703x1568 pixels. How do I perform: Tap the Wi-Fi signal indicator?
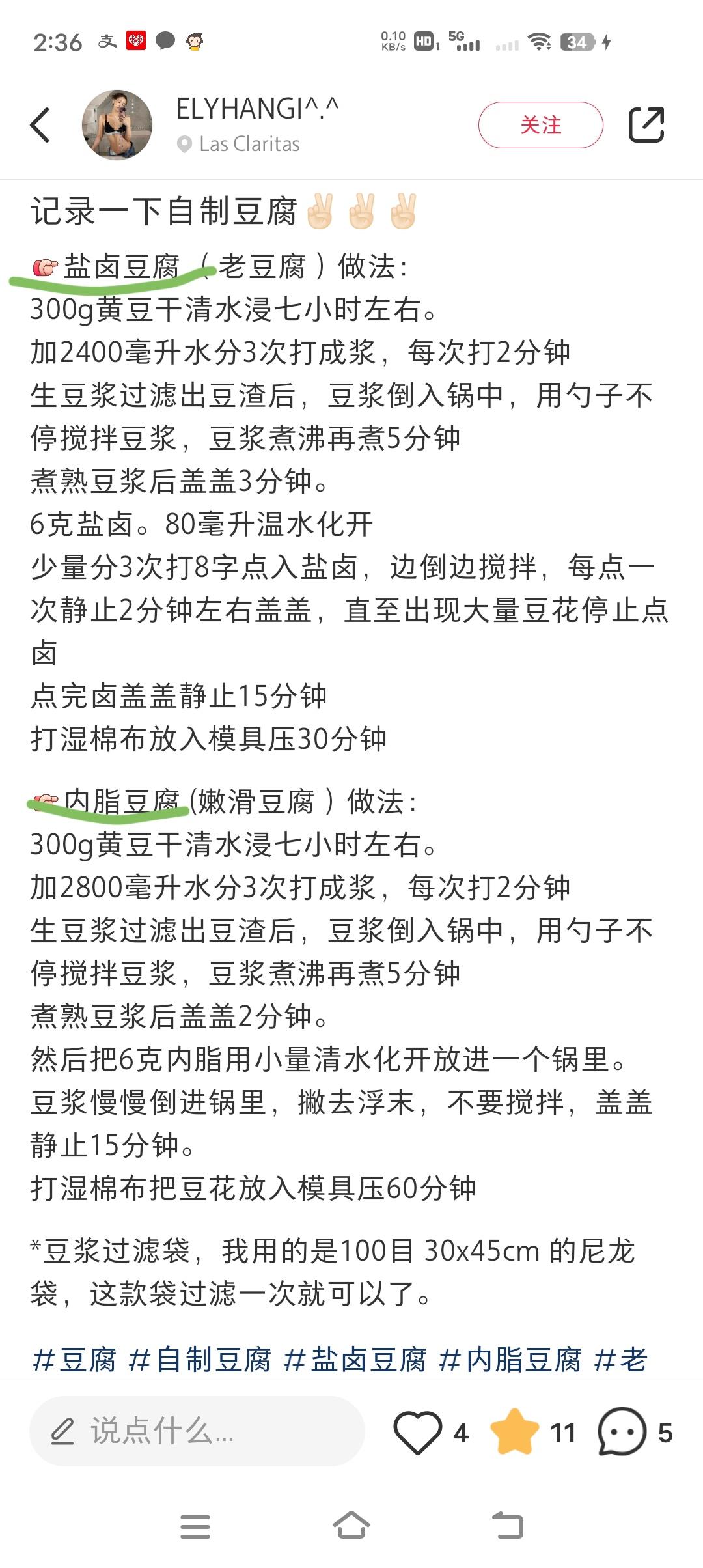(539, 42)
